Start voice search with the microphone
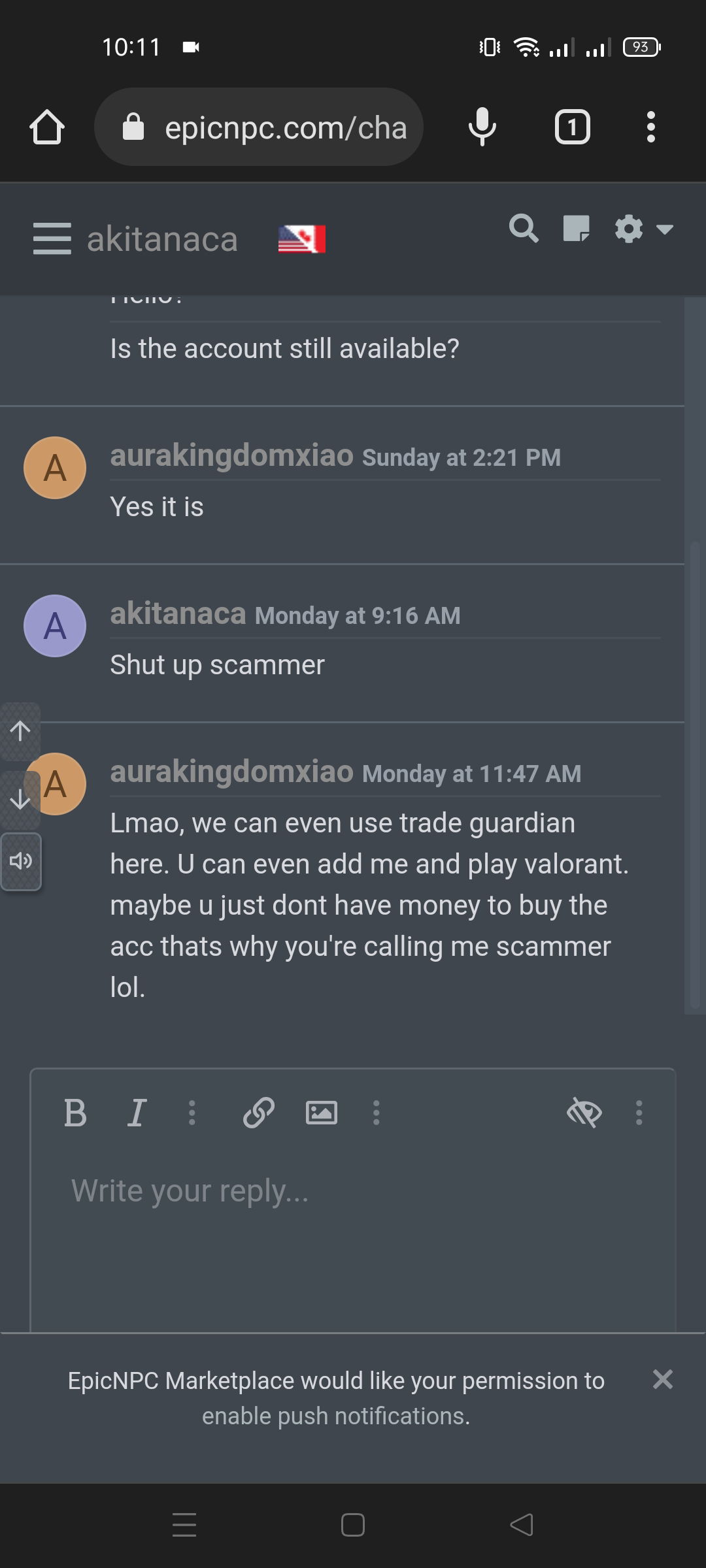The width and height of the screenshot is (706, 1568). click(482, 127)
